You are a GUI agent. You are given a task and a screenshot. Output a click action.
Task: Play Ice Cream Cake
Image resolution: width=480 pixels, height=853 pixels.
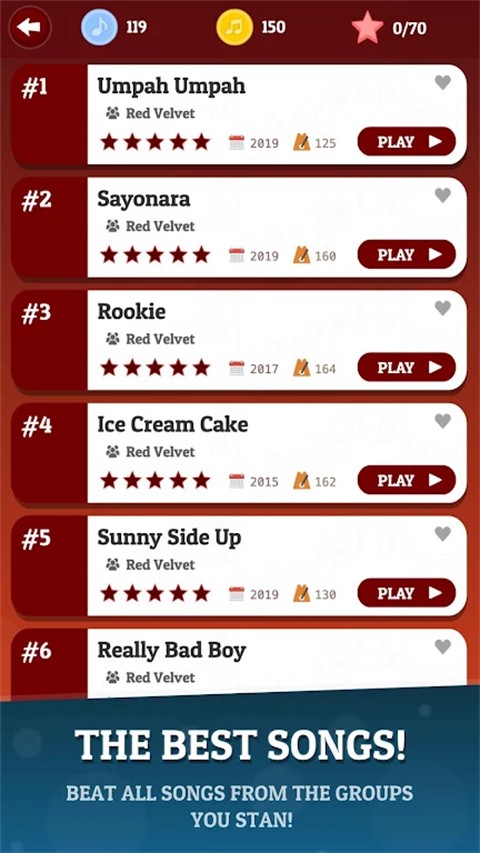click(x=406, y=480)
